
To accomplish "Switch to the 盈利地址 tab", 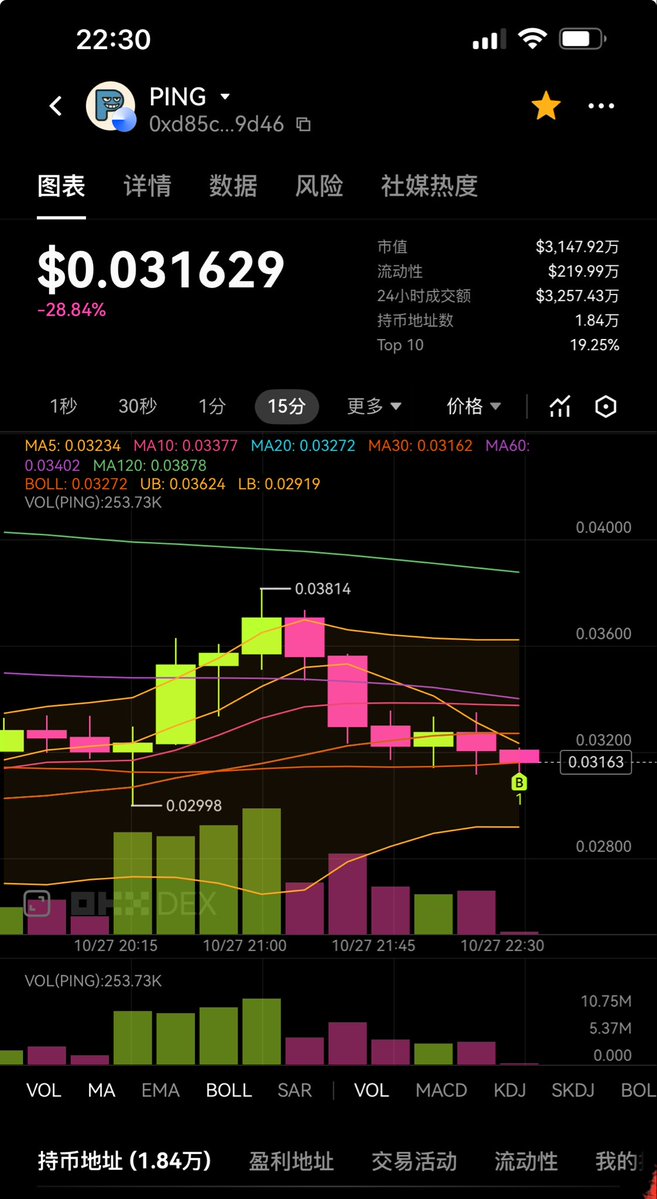I will pos(291,1161).
